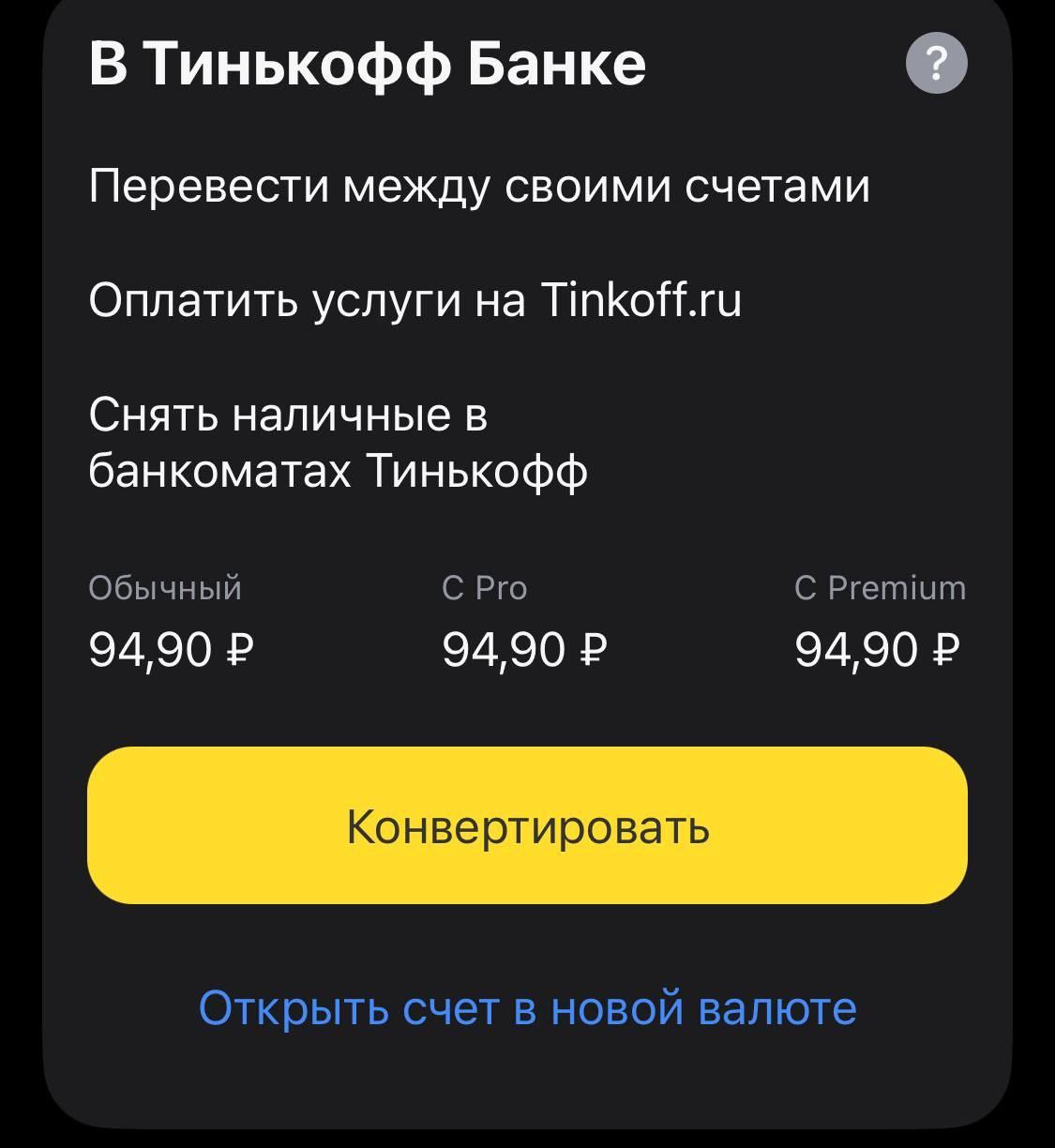Tap the yellow Конвертировать button
Image resolution: width=1055 pixels, height=1148 pixels.
pos(527,825)
